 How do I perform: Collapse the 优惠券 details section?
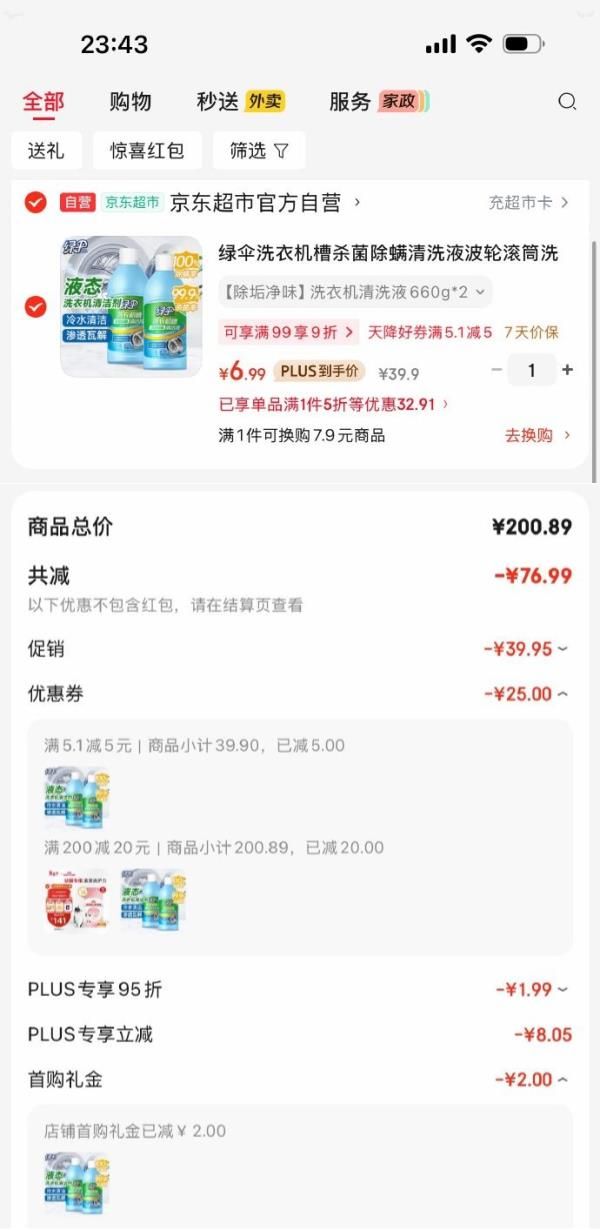click(526, 694)
